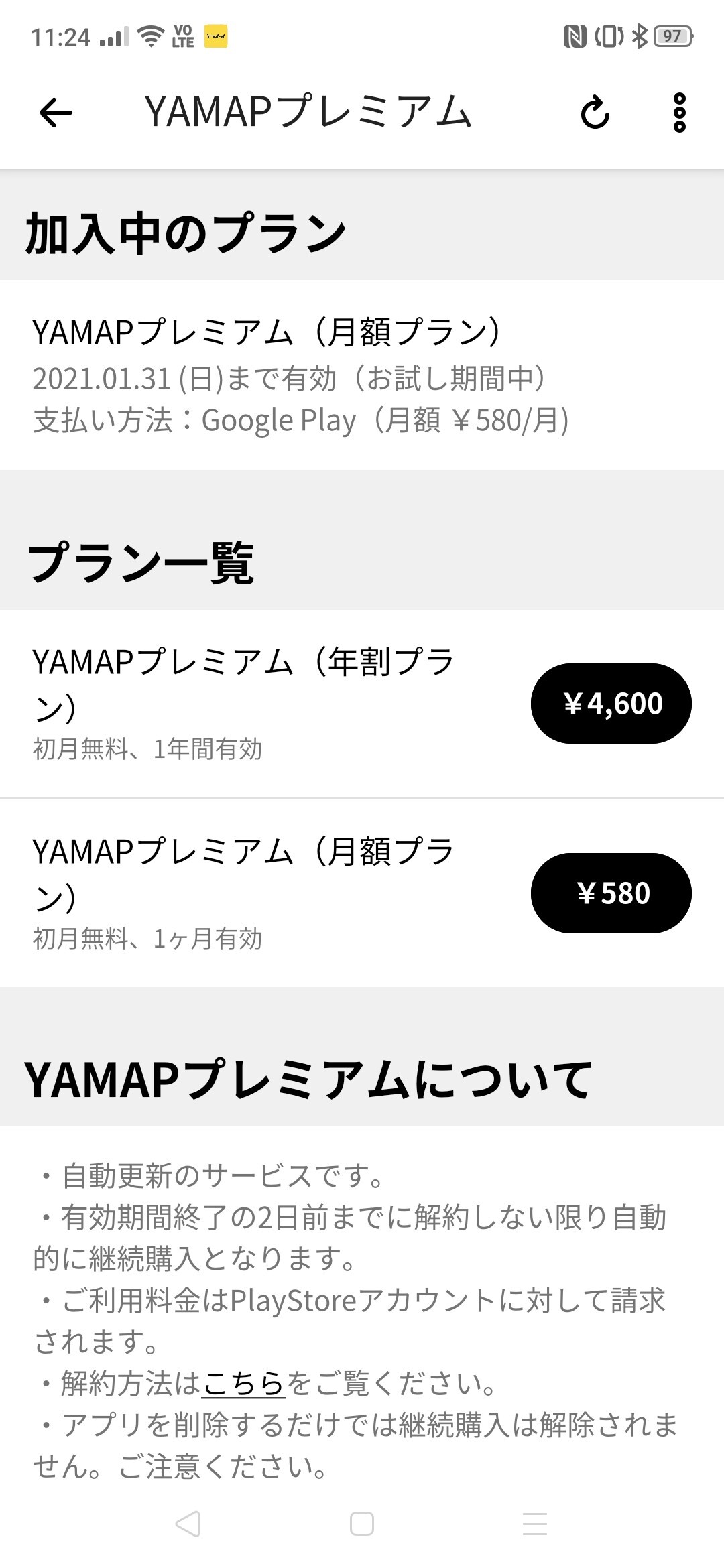Purchase the annual plan for ¥4,600
Screen dimensions: 724x1568
click(x=611, y=704)
